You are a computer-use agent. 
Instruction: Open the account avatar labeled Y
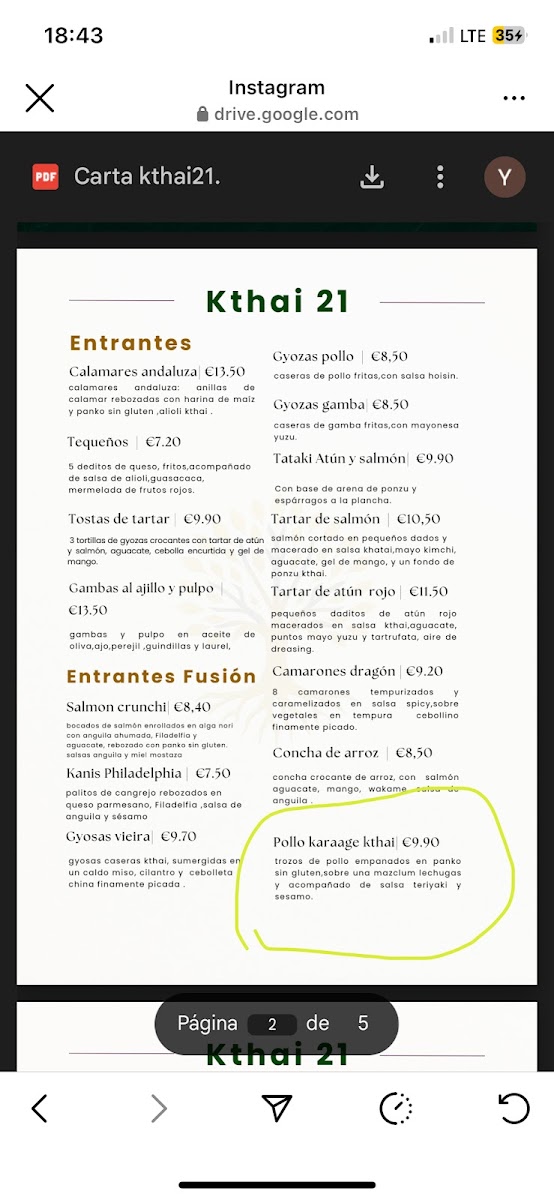[505, 177]
